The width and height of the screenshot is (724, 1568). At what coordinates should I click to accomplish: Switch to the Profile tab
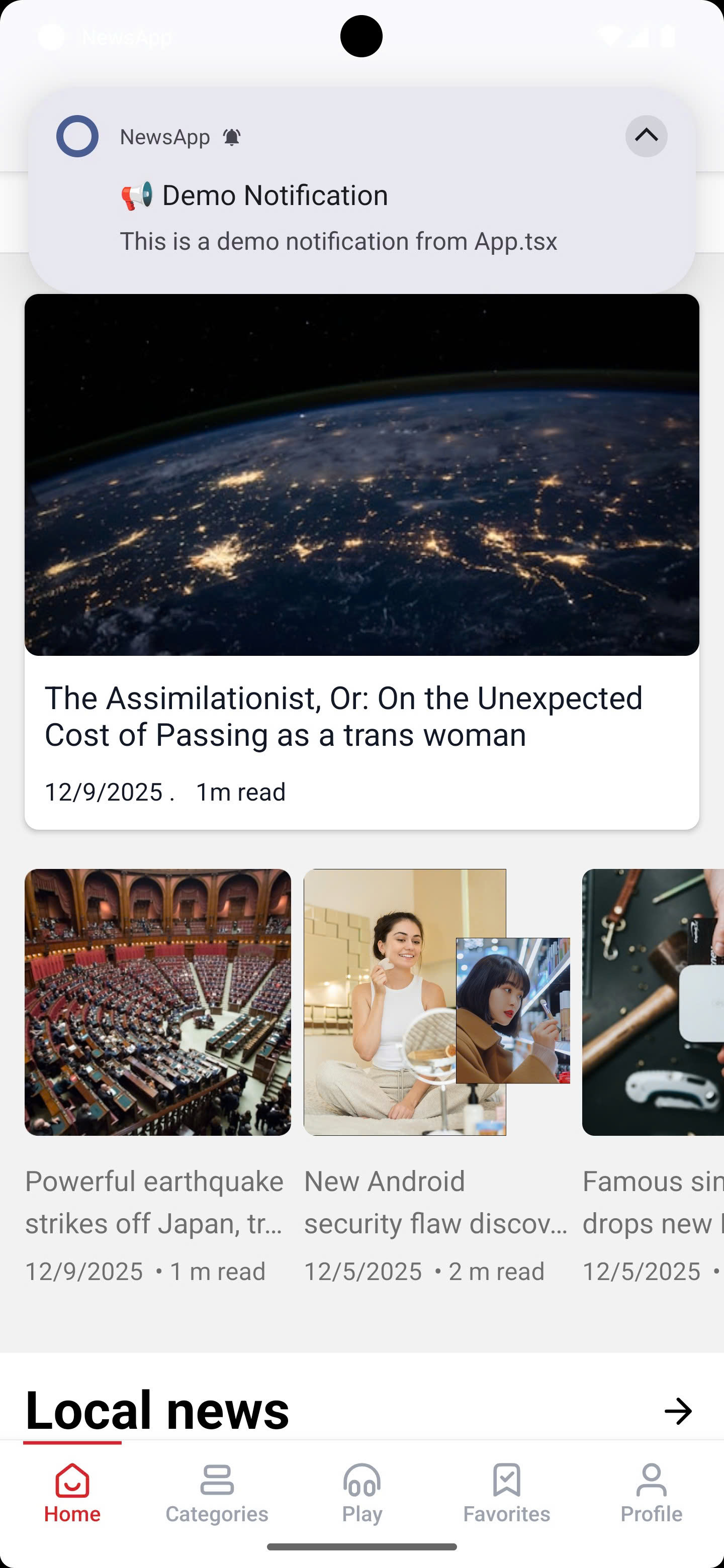tap(651, 1494)
